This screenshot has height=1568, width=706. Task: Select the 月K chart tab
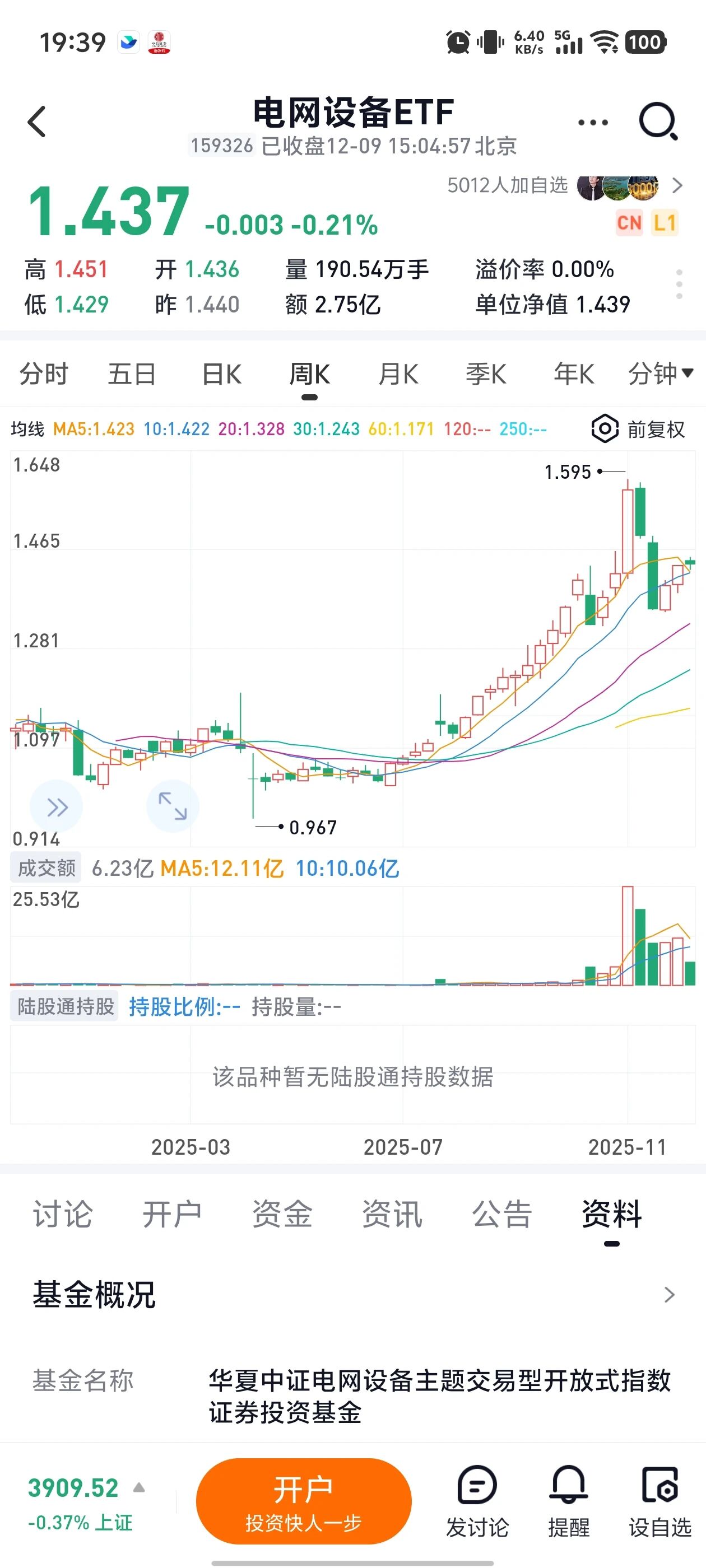[398, 374]
